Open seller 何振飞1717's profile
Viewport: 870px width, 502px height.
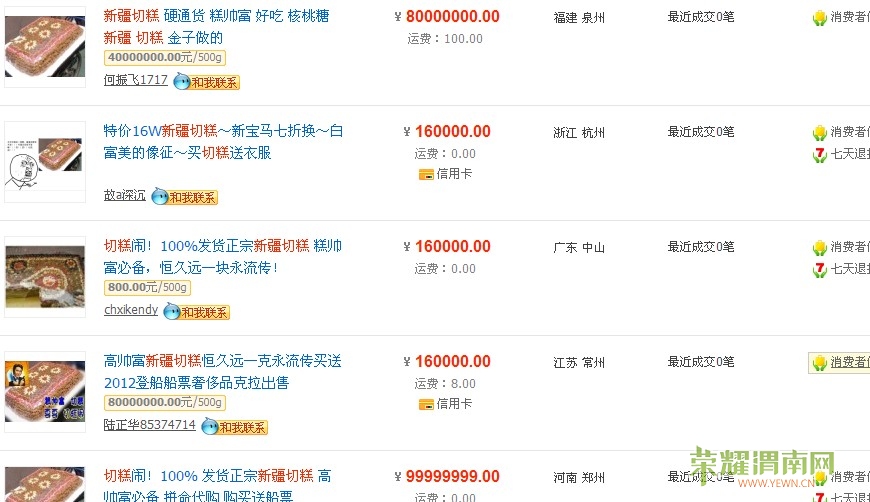(x=136, y=80)
